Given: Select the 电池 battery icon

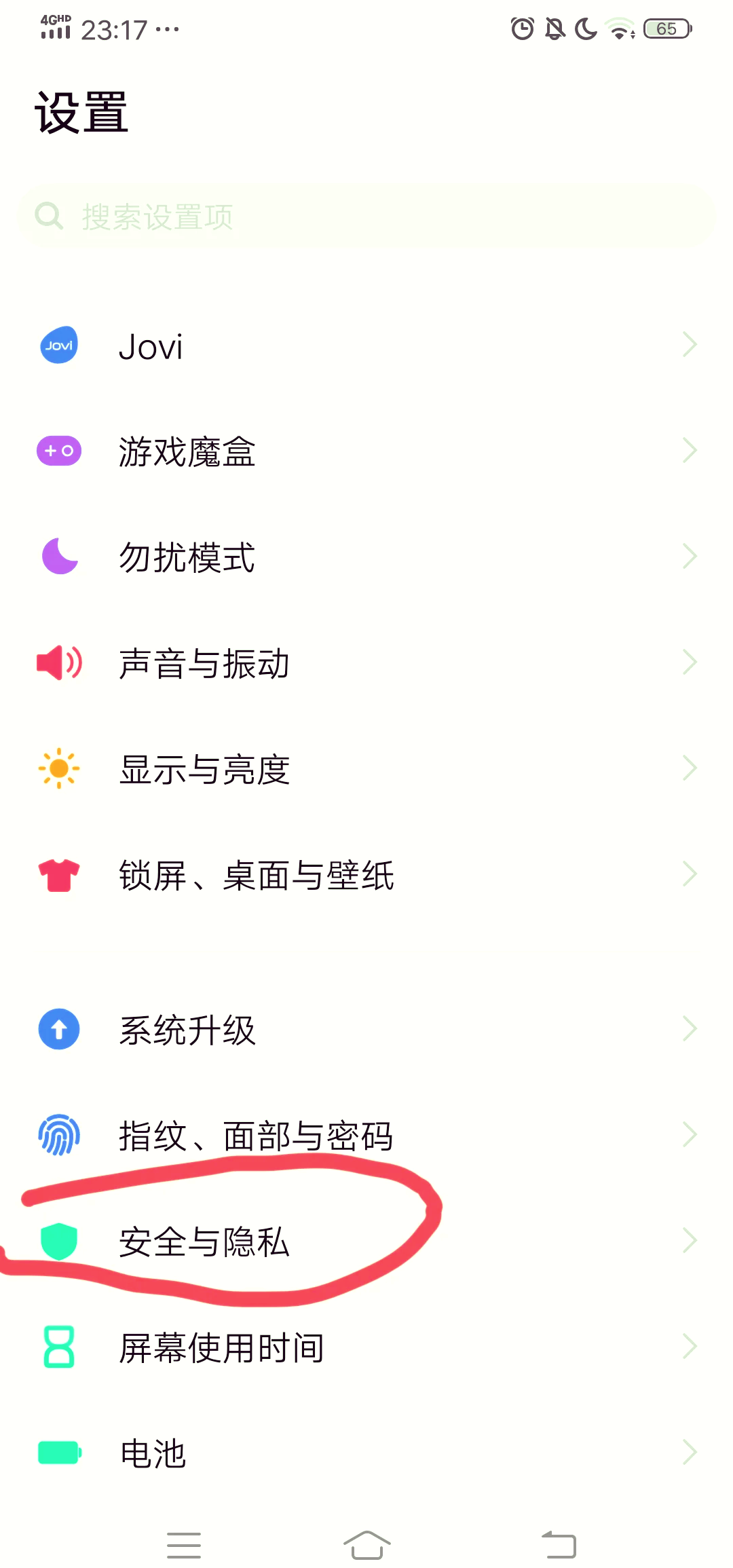Looking at the screenshot, I should 58,1453.
